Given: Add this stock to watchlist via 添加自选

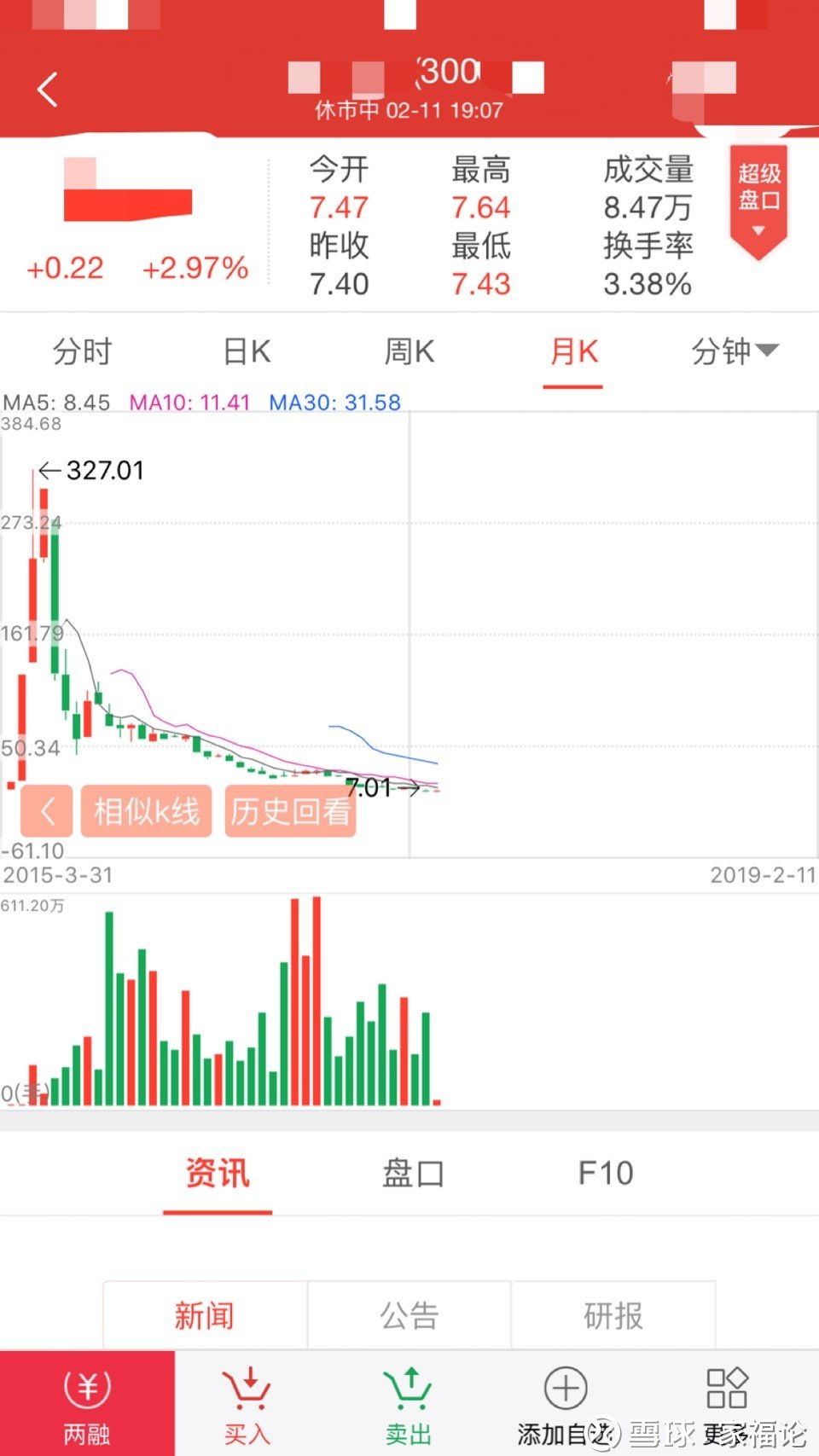Looking at the screenshot, I should click(565, 1404).
